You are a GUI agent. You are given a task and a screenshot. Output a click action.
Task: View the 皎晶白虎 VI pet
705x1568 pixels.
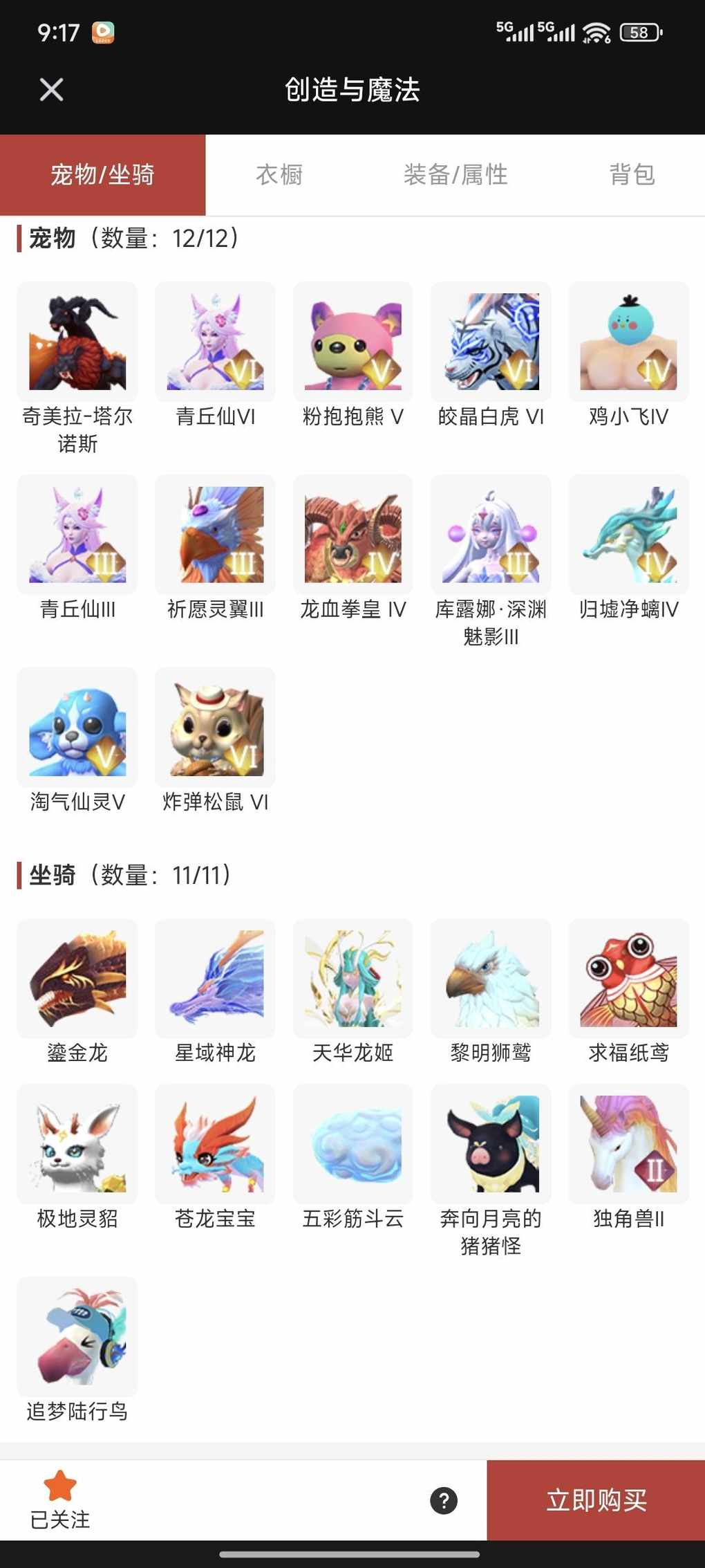tap(491, 342)
